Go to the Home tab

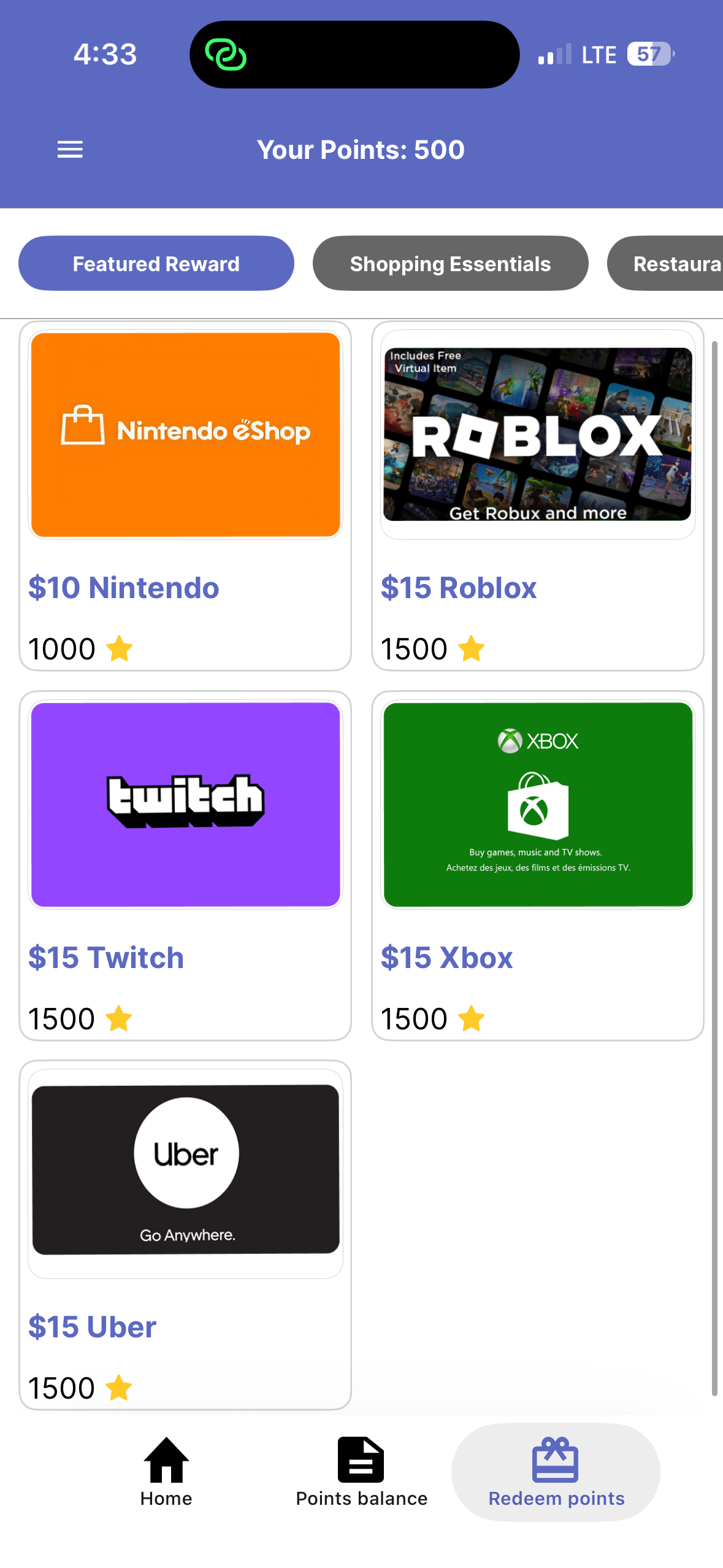(166, 1472)
